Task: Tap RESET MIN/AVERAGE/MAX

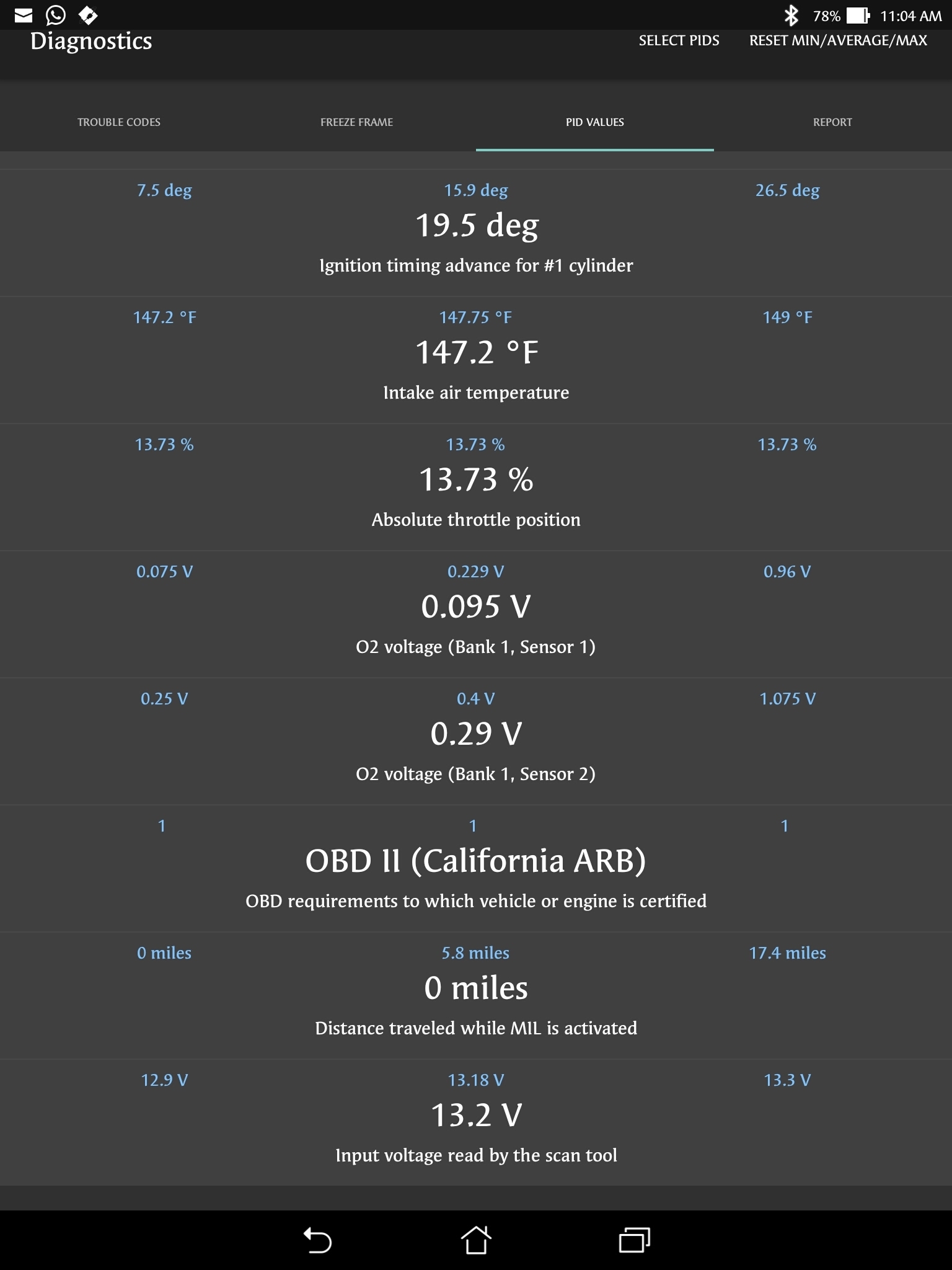Action: [838, 41]
